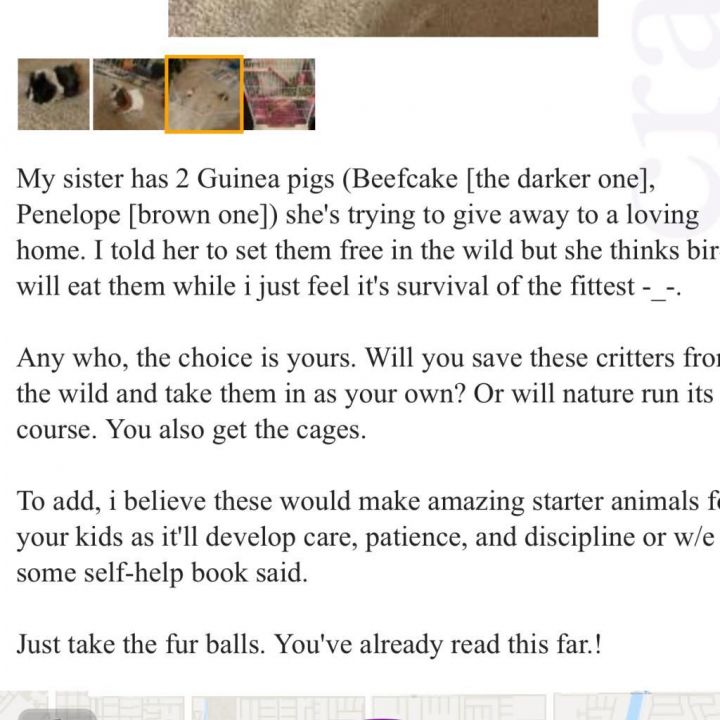Select the black and white guinea pig thumbnail

pyautogui.click(x=53, y=94)
